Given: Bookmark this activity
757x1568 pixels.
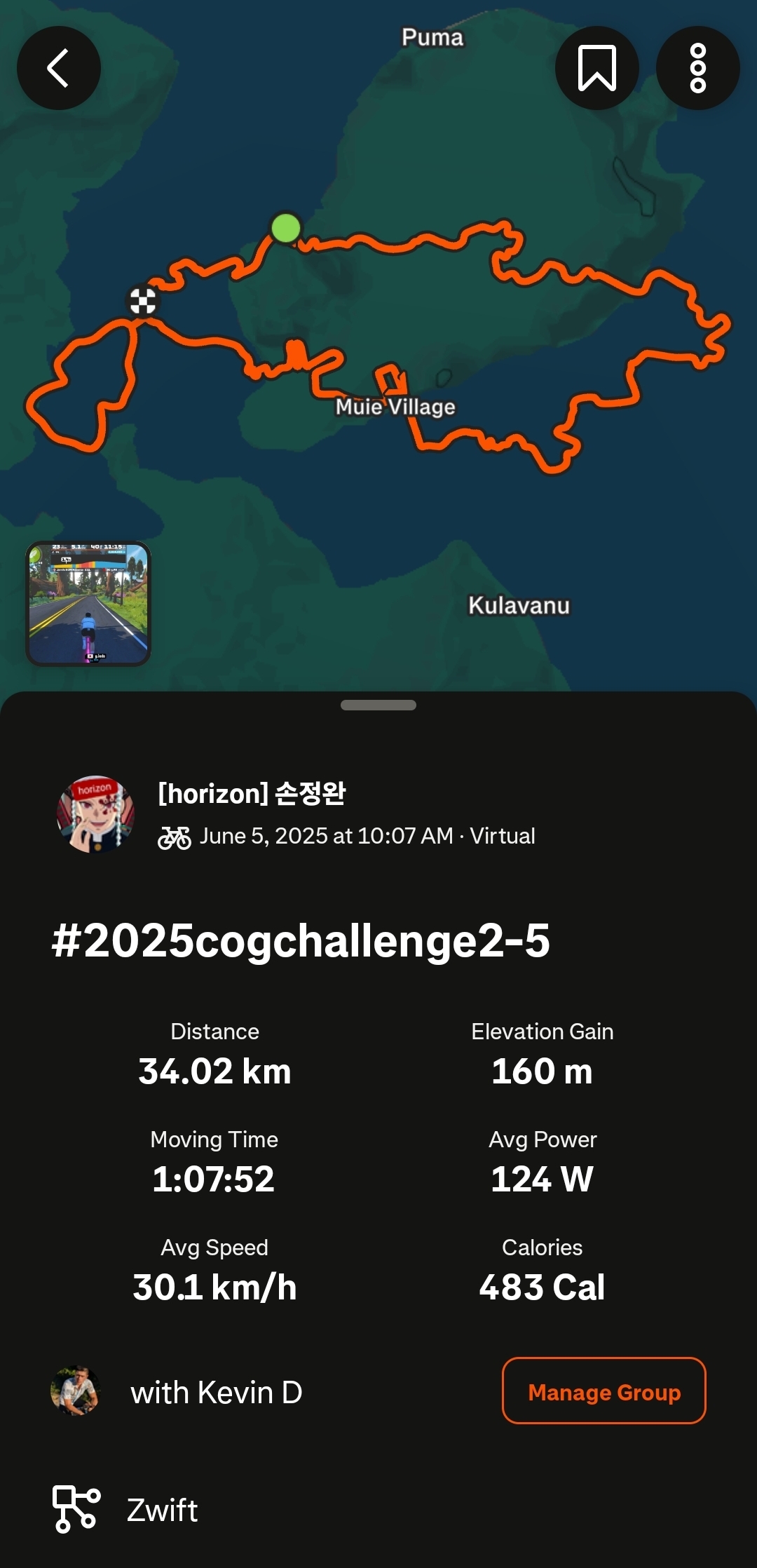Looking at the screenshot, I should click(x=596, y=68).
